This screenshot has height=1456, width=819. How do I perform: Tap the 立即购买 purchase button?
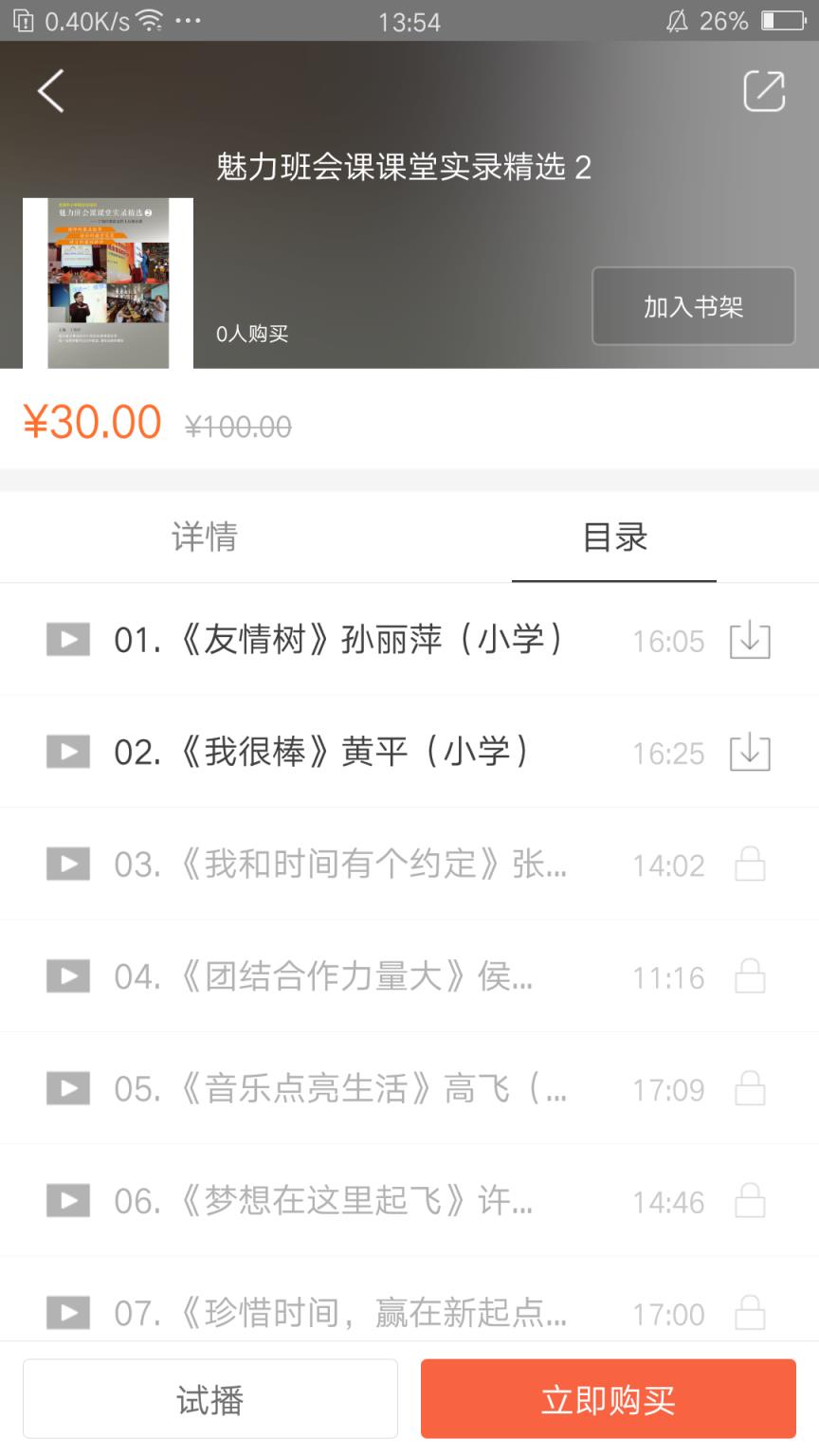point(607,1398)
